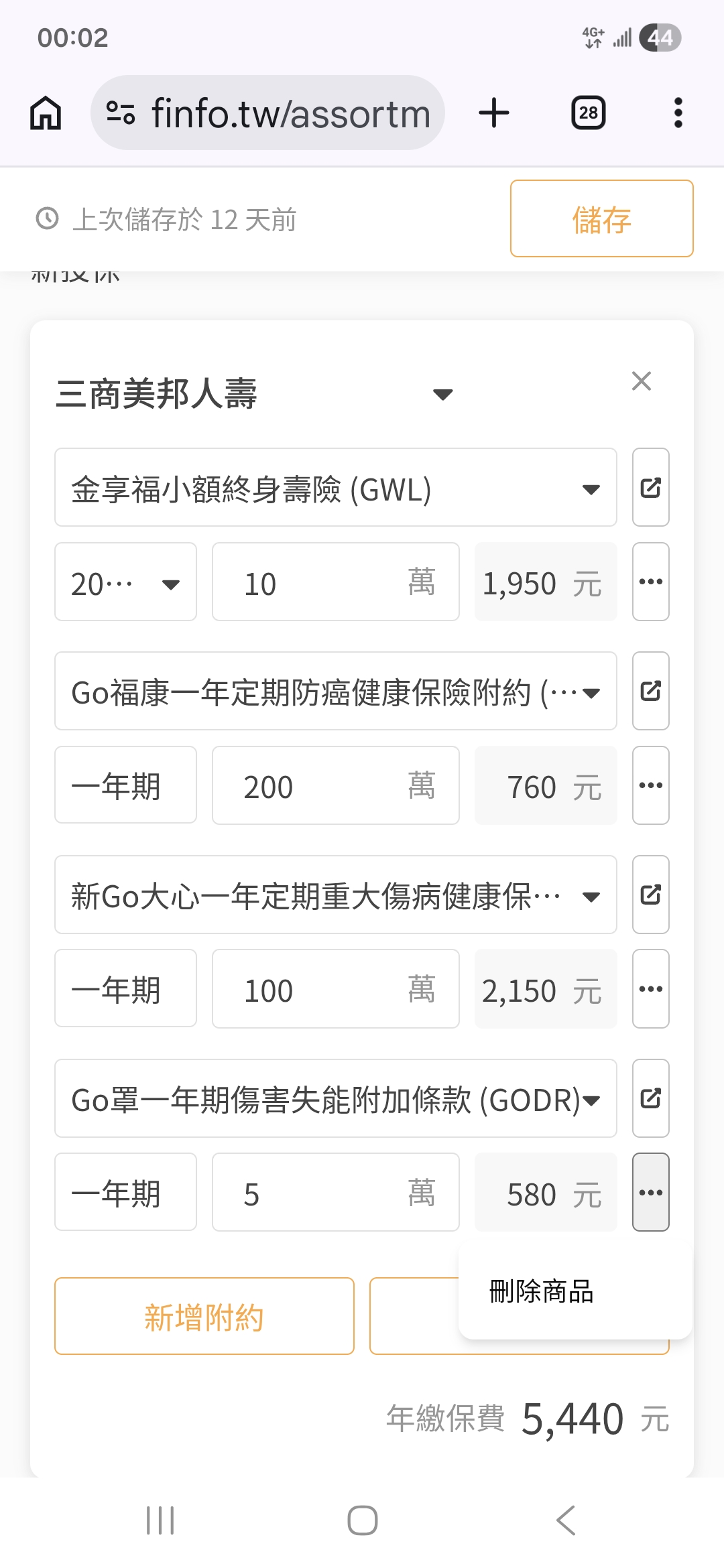The width and height of the screenshot is (724, 1568).
Task: Open the browser overflow menu
Action: pyautogui.click(x=678, y=113)
